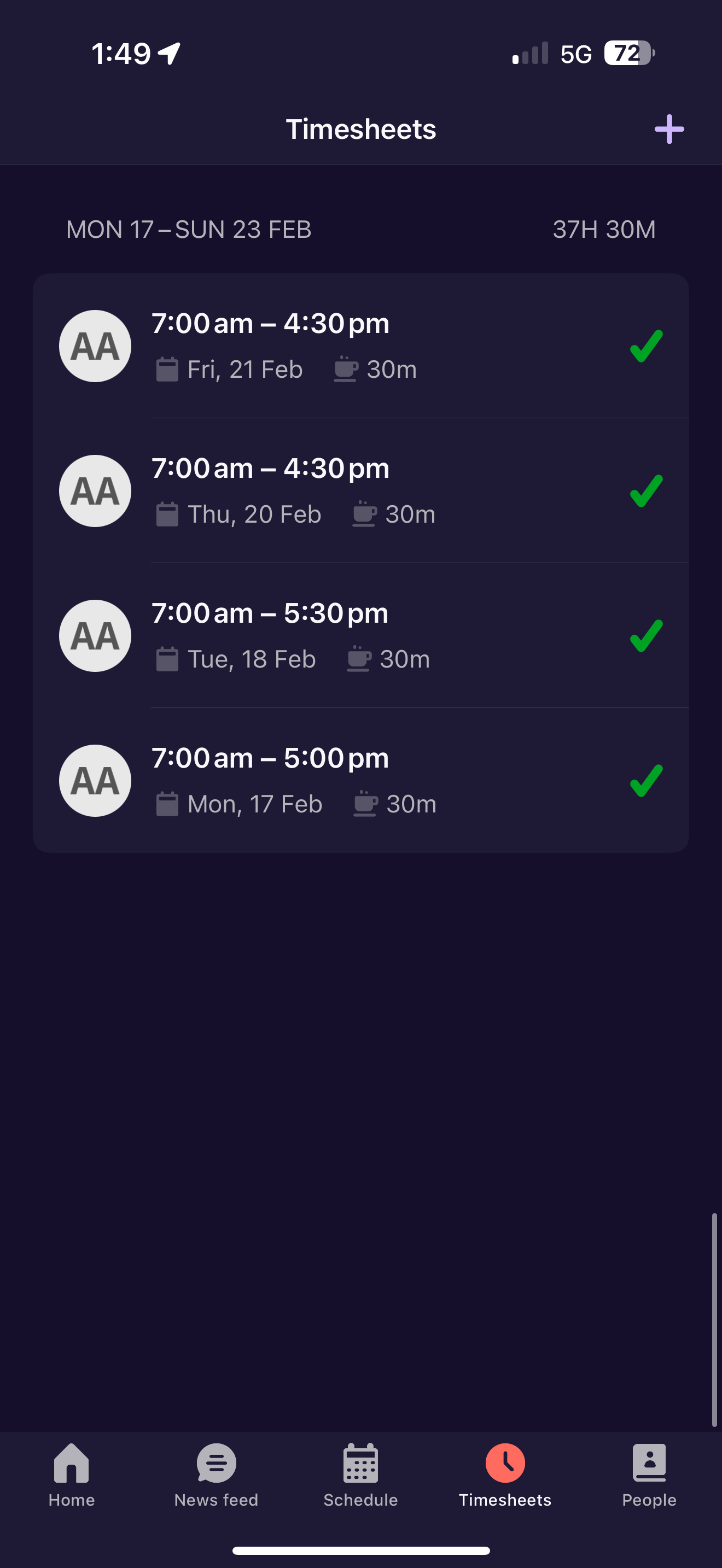Add a new timesheet with plus icon

[669, 129]
